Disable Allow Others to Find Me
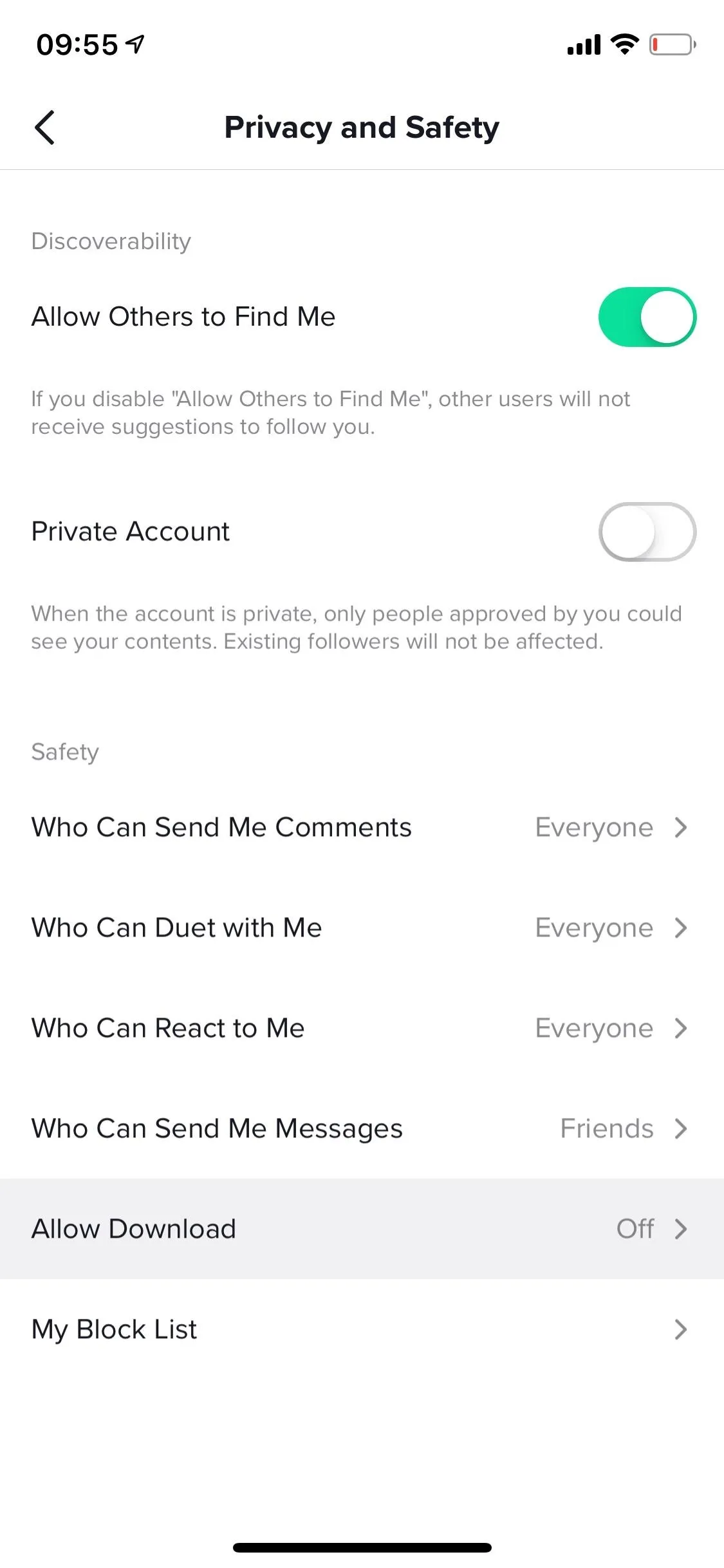 (x=647, y=317)
